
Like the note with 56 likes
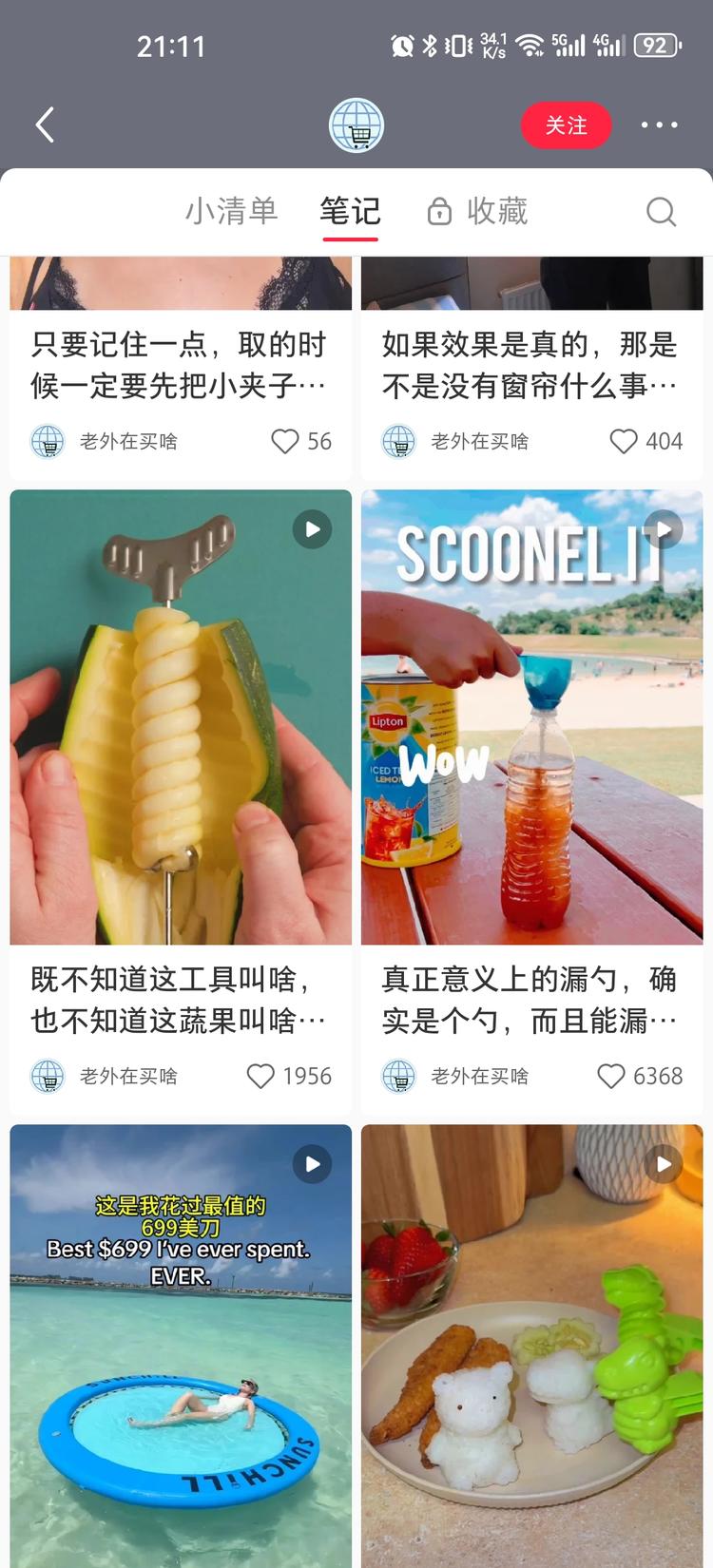click(285, 441)
